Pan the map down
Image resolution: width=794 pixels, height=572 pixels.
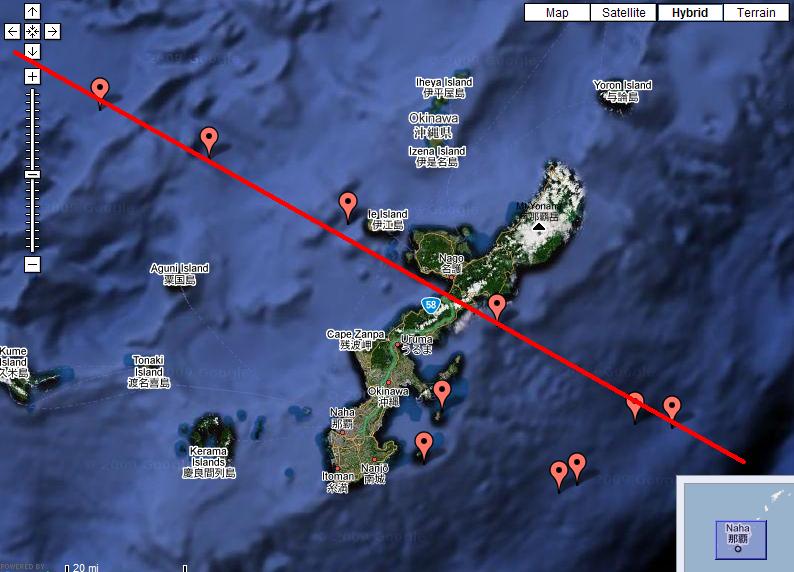[32, 51]
